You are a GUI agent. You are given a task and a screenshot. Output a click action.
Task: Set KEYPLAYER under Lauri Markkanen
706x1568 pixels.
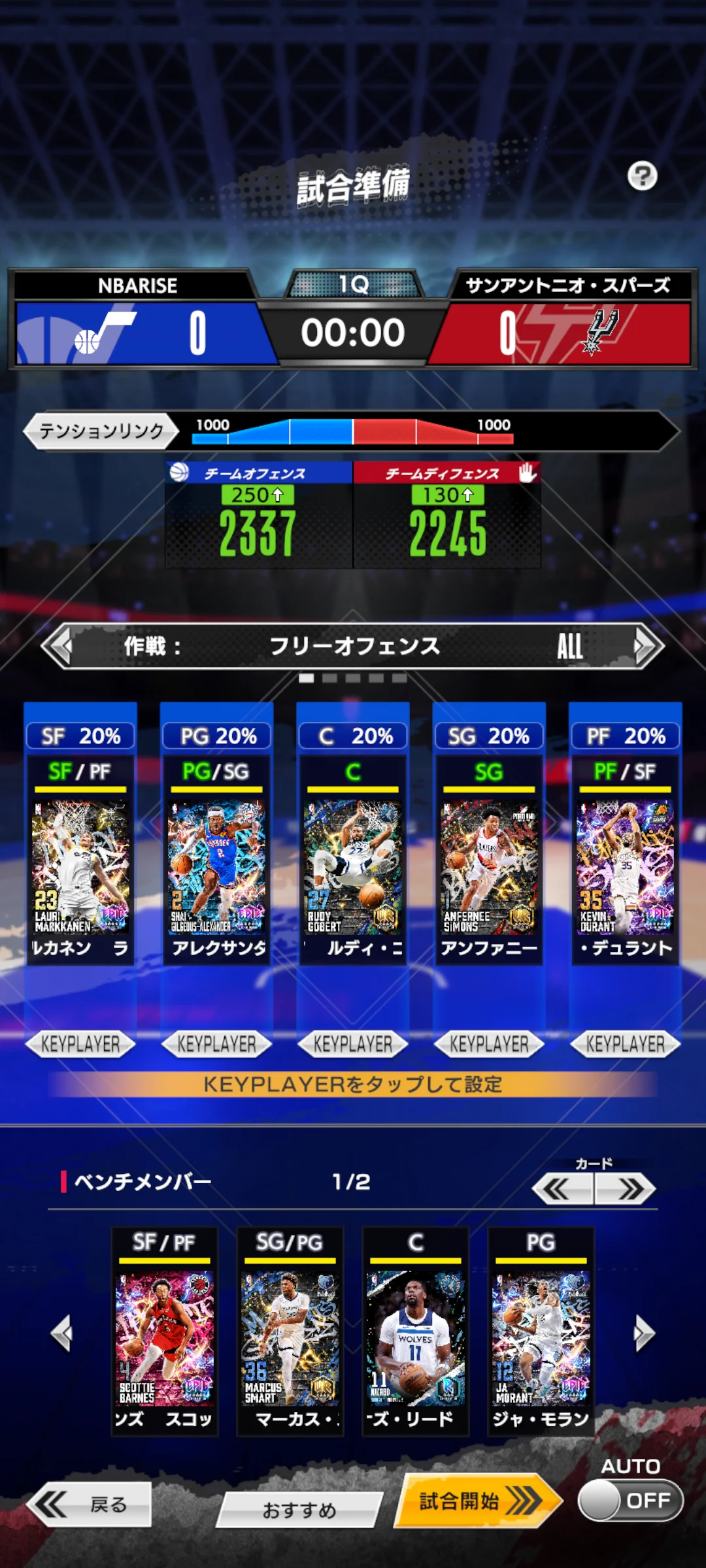[x=80, y=1044]
